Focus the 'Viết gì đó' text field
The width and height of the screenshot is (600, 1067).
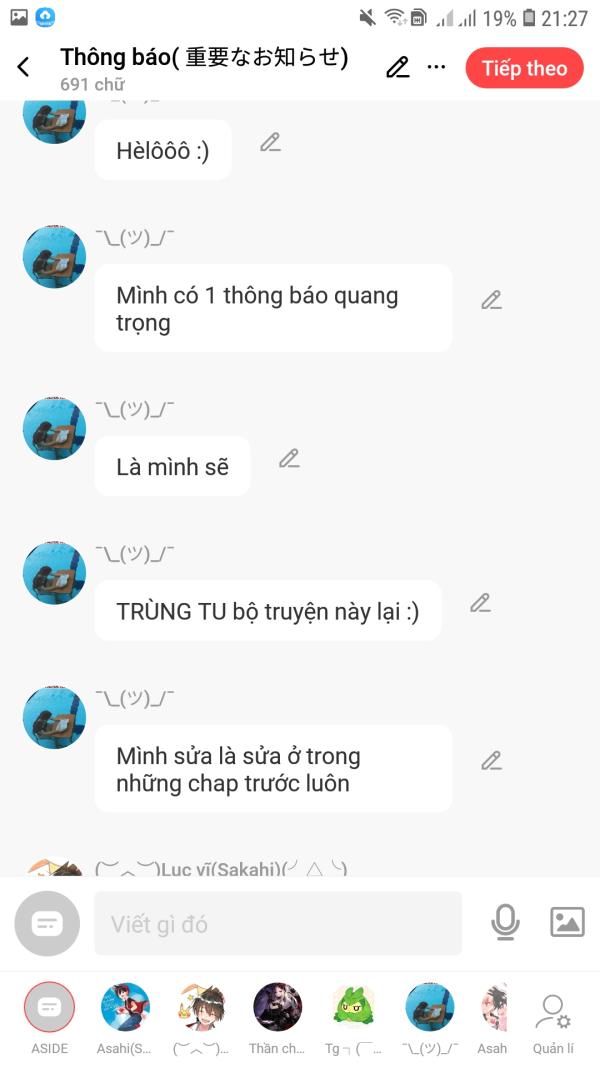[x=278, y=923]
